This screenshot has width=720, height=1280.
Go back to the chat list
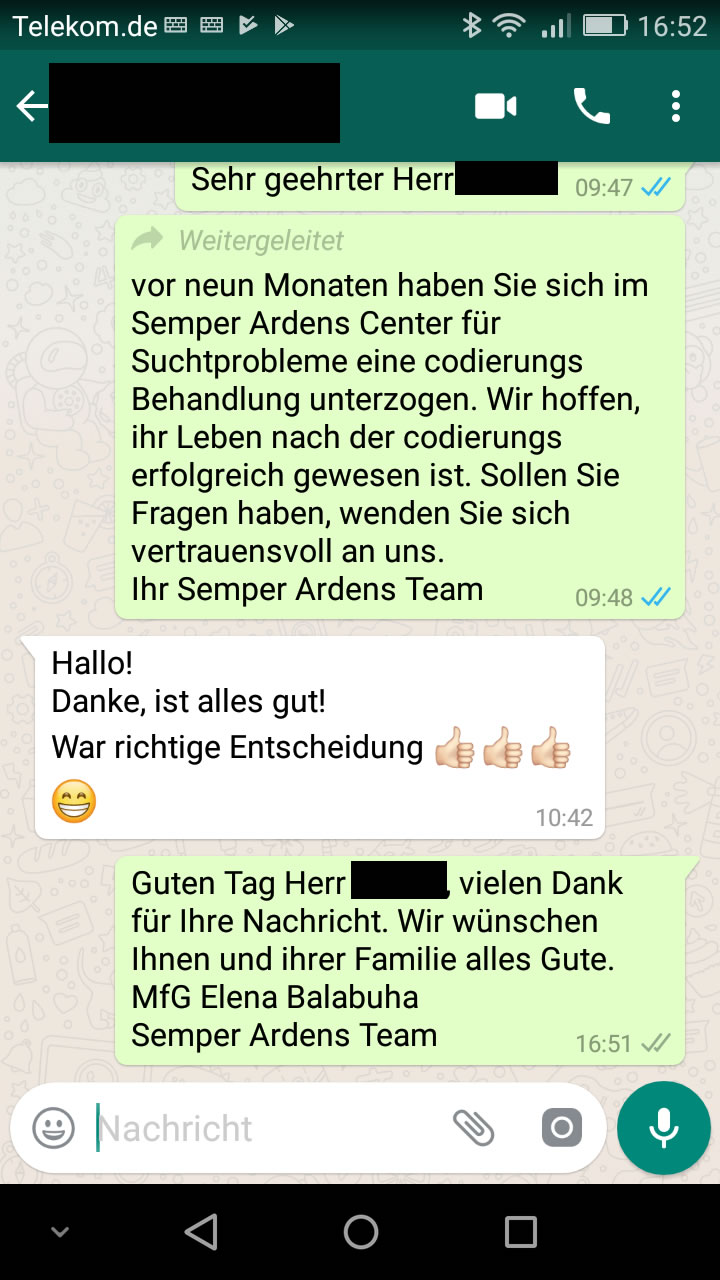(31, 106)
